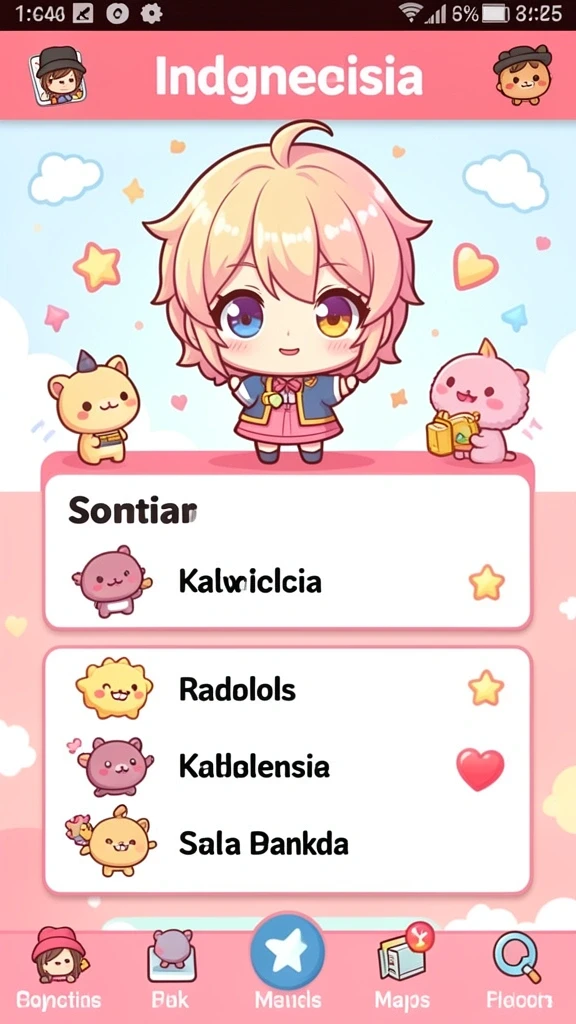576x1024 pixels.
Task: Open the Sala Bankda row
Action: 287,844
